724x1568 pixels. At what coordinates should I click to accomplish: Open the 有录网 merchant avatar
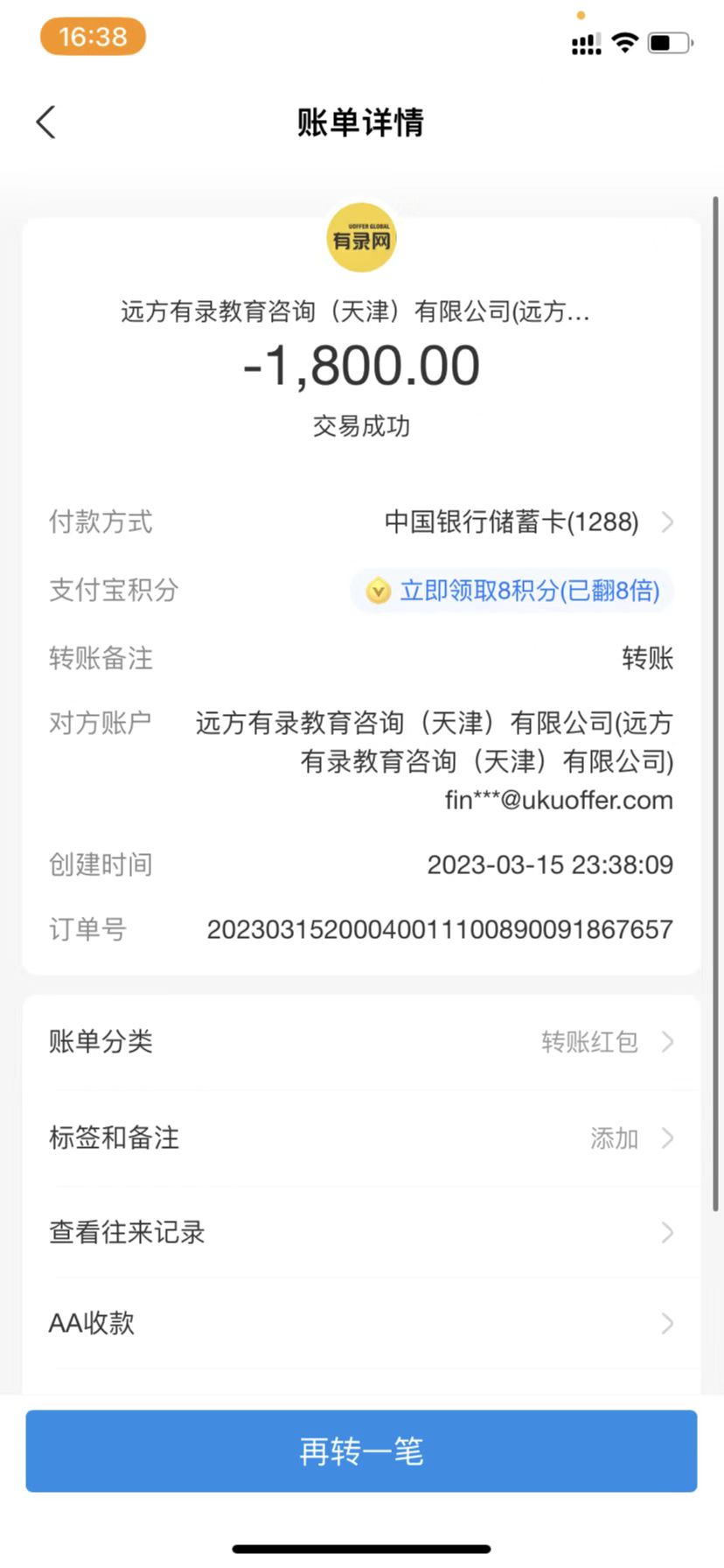coord(361,238)
